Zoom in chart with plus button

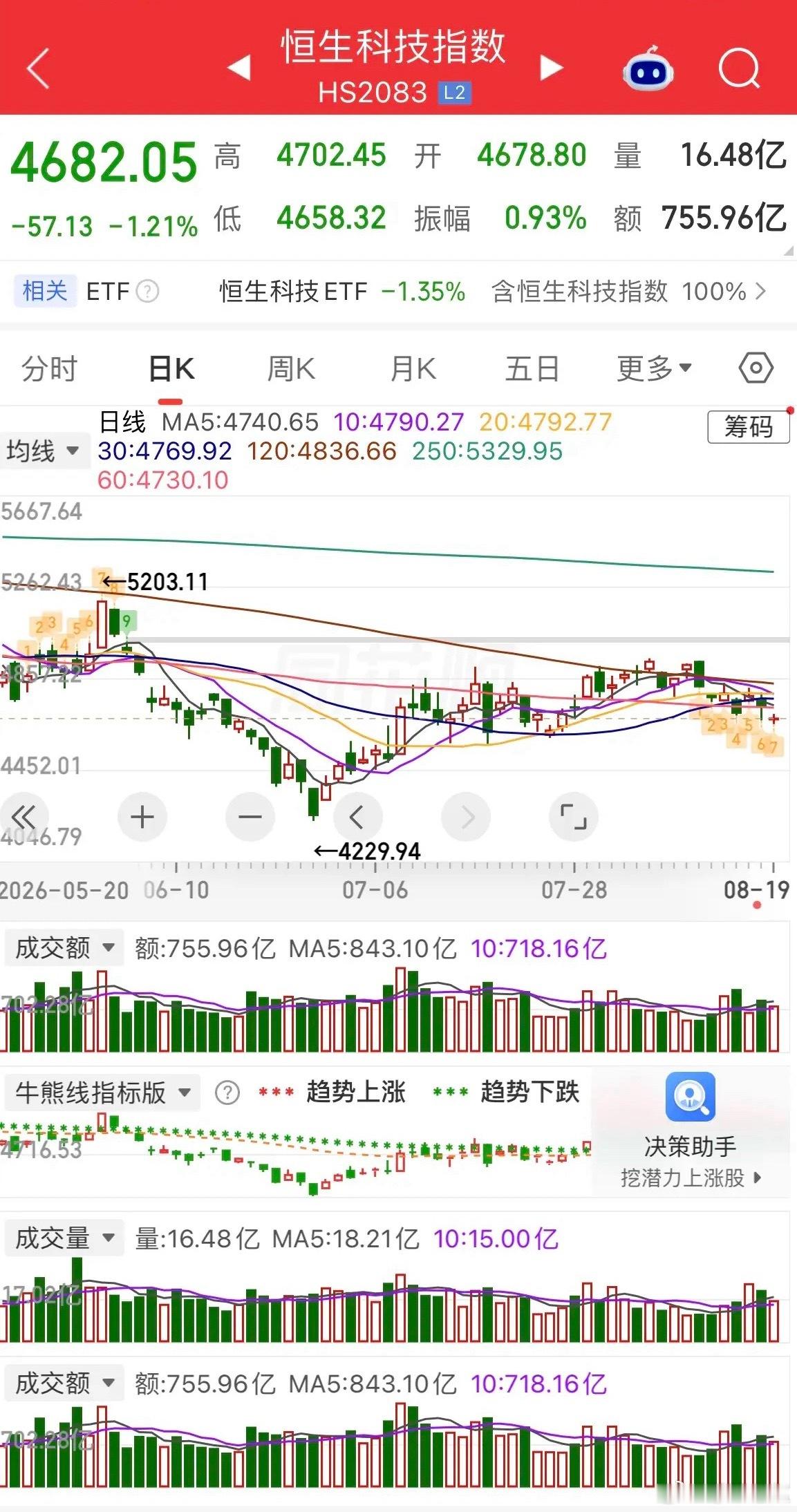[x=142, y=817]
